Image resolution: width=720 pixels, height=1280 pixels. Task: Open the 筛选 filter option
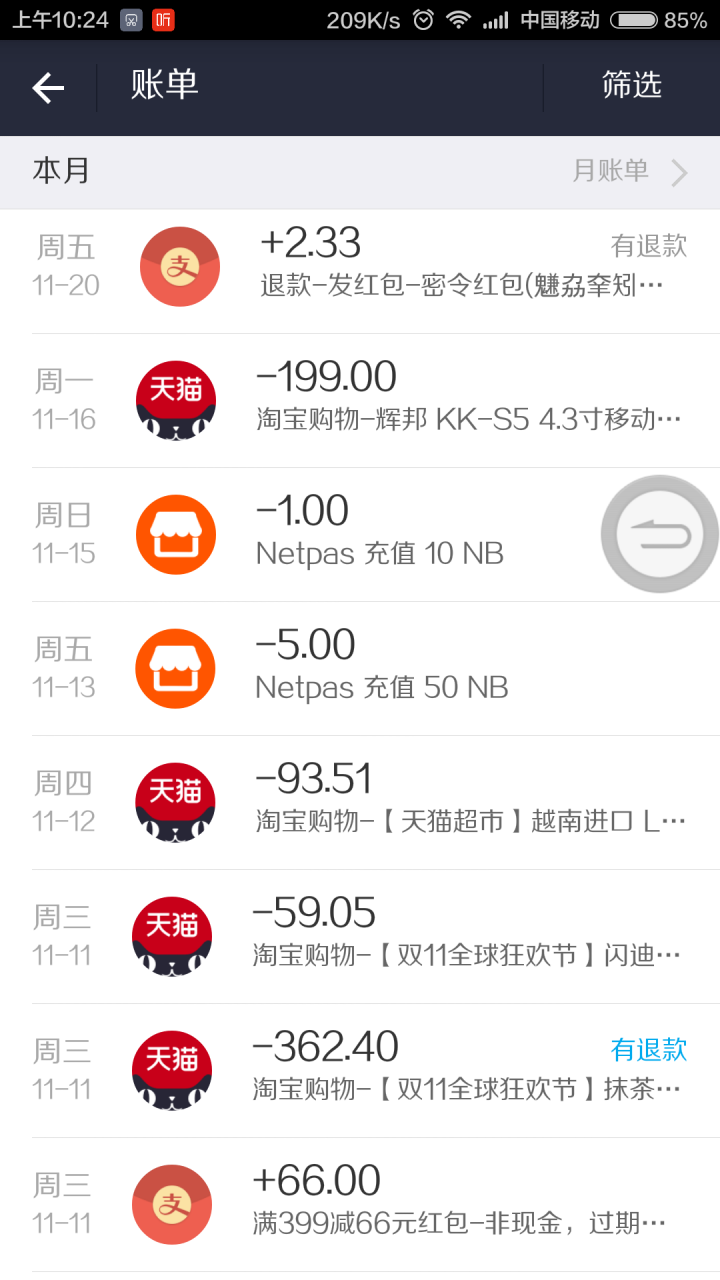632,86
